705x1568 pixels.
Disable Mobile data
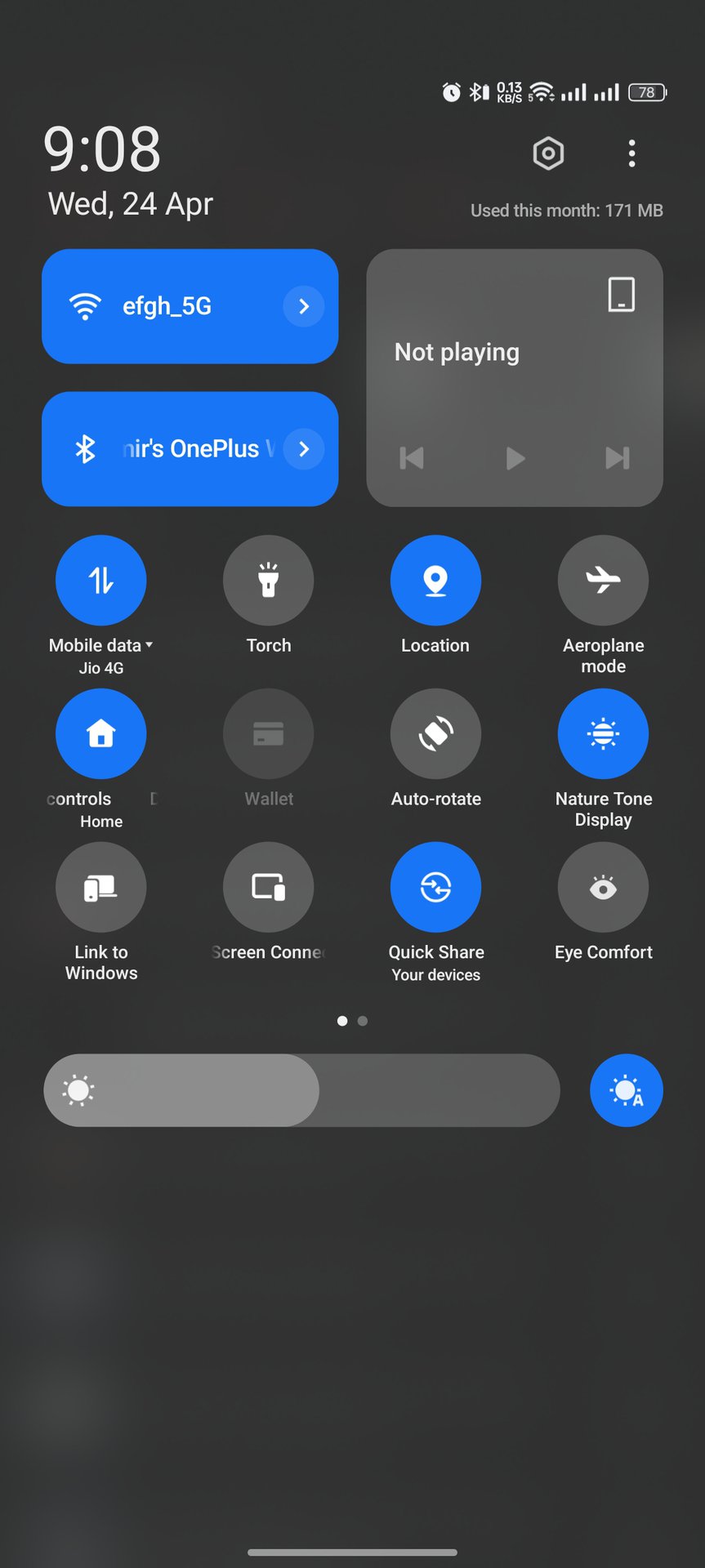point(101,580)
